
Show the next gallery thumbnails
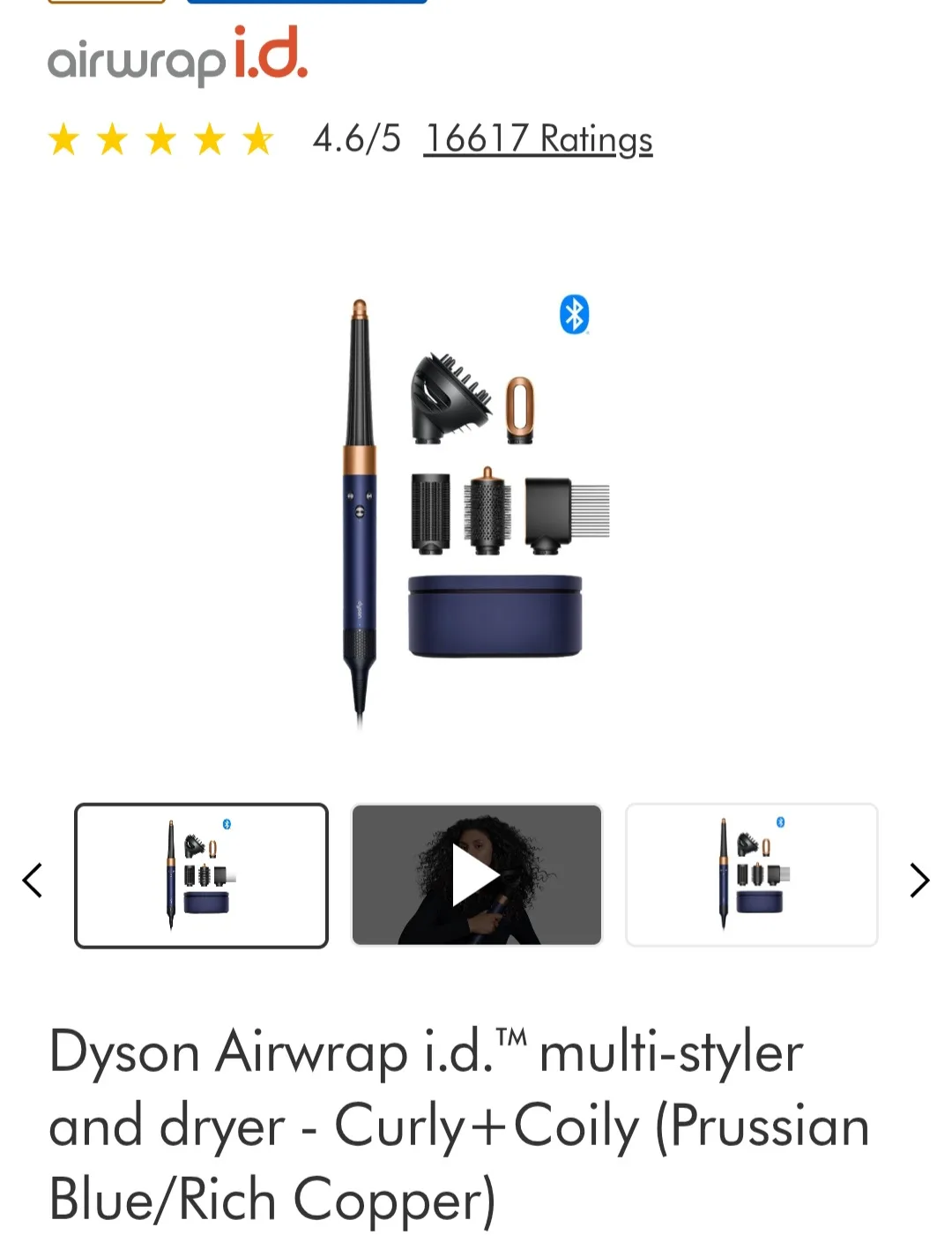point(919,880)
